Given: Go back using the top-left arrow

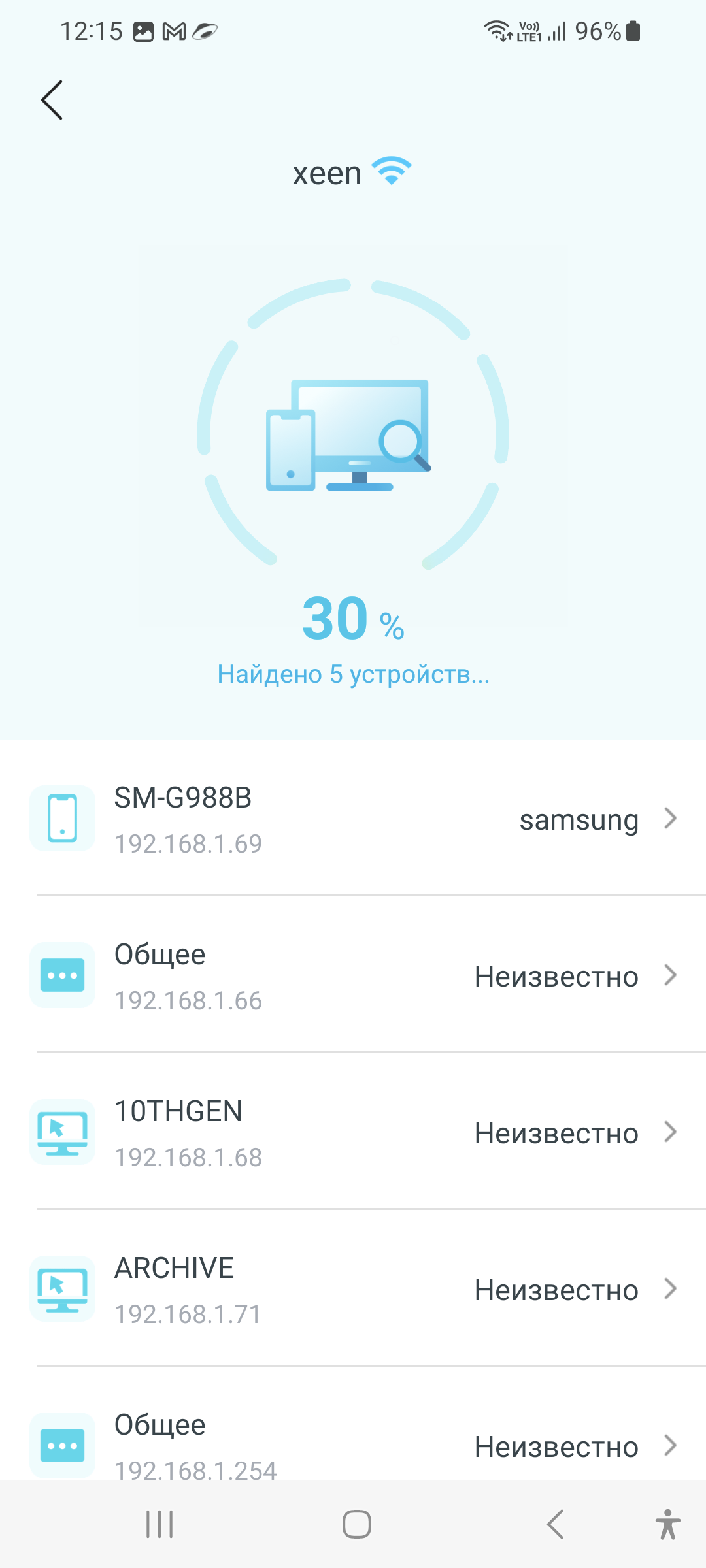Looking at the screenshot, I should (52, 100).
